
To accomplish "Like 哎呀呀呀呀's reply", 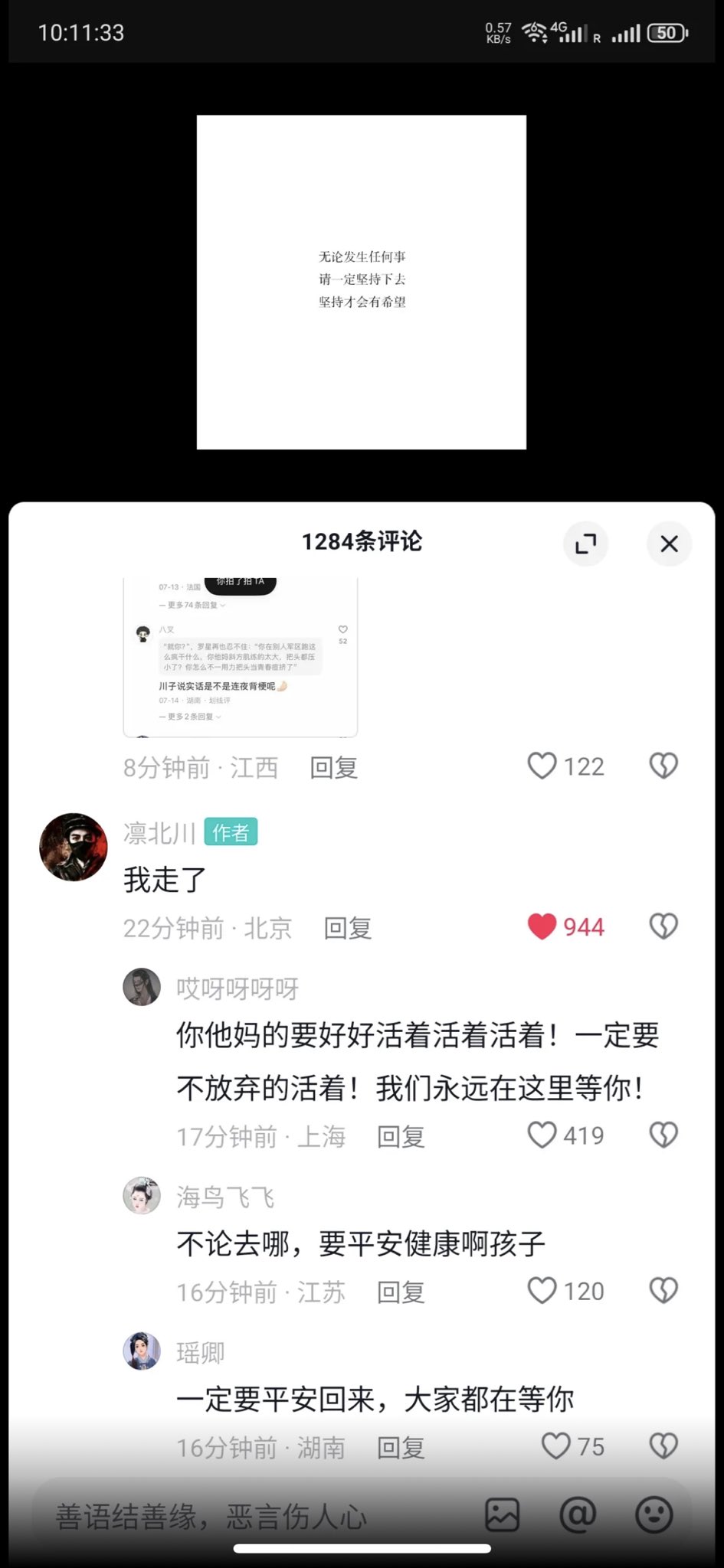I will 542,1135.
